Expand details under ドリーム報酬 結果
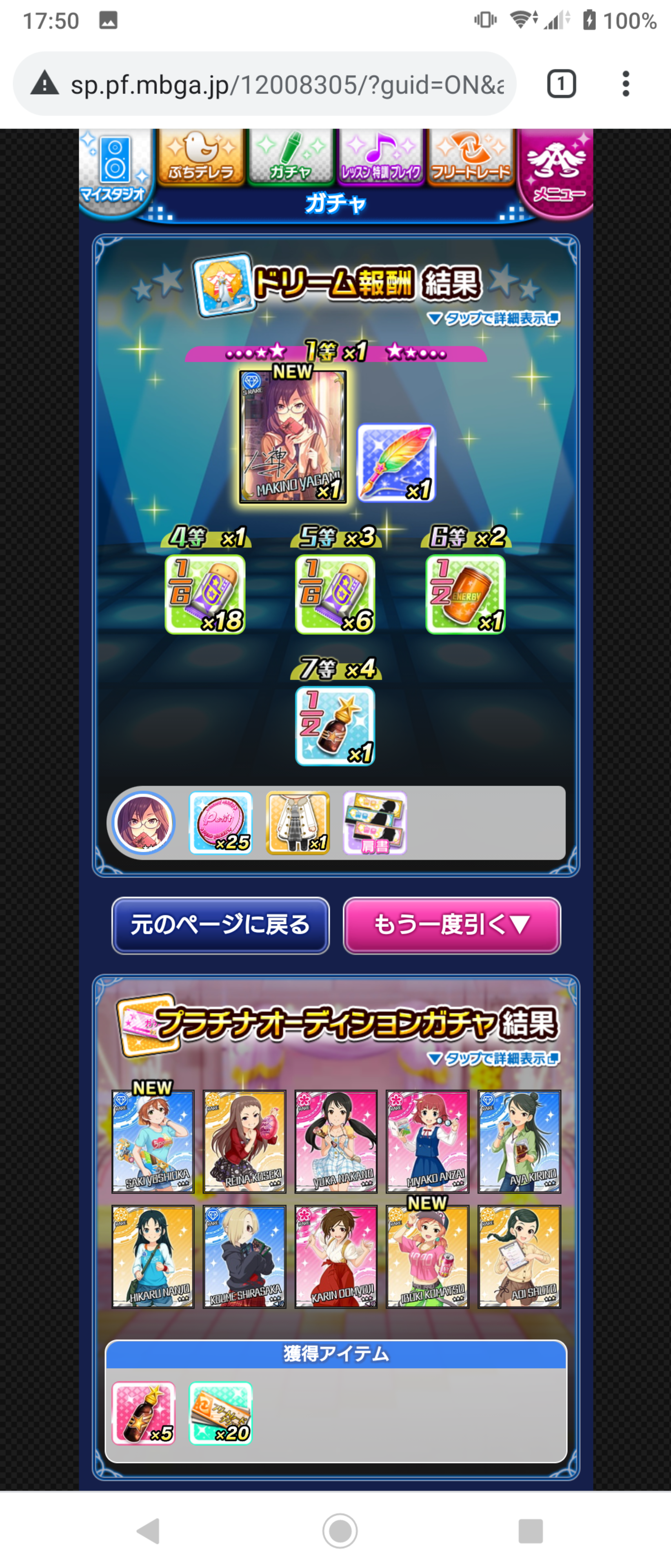The height and width of the screenshot is (1568, 671). coord(493,318)
